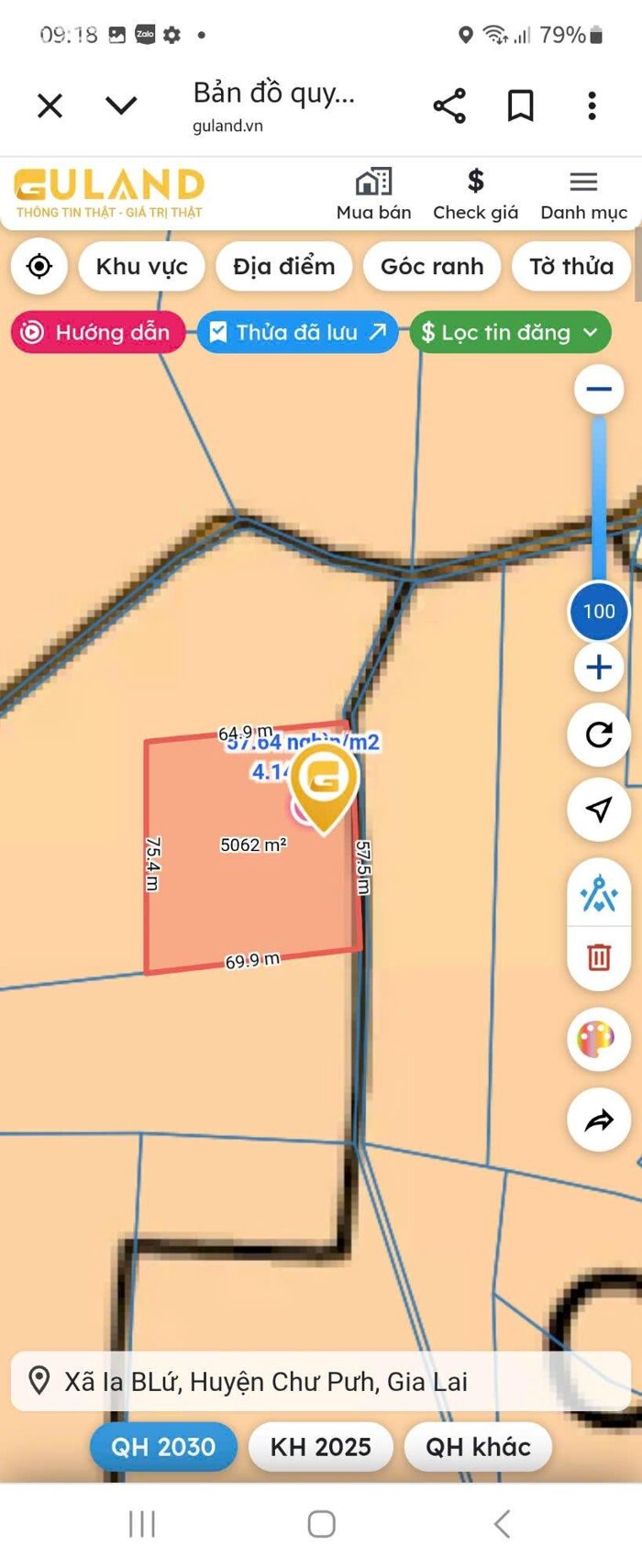Expand the Lọc tin đăng filter
642x1568 pixels.
510,333
